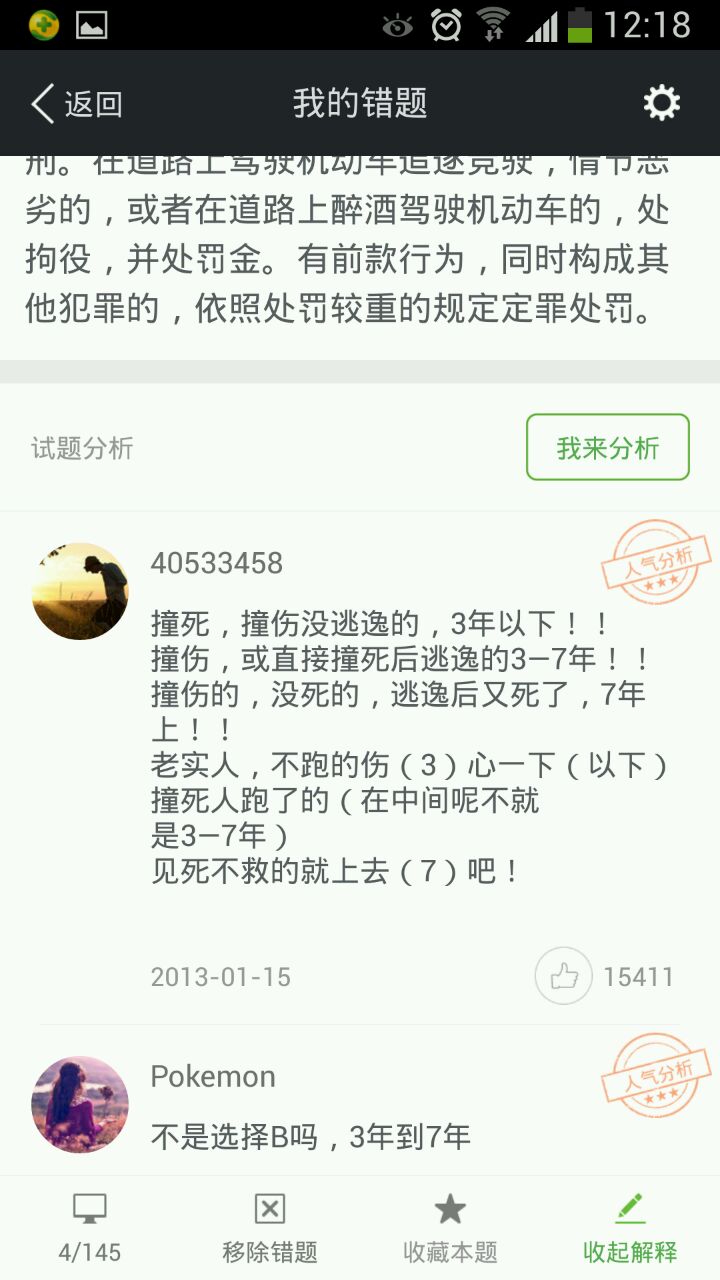Screen dimensions: 720x1280
Task: Open the 4/145 question index
Action: click(90, 1227)
